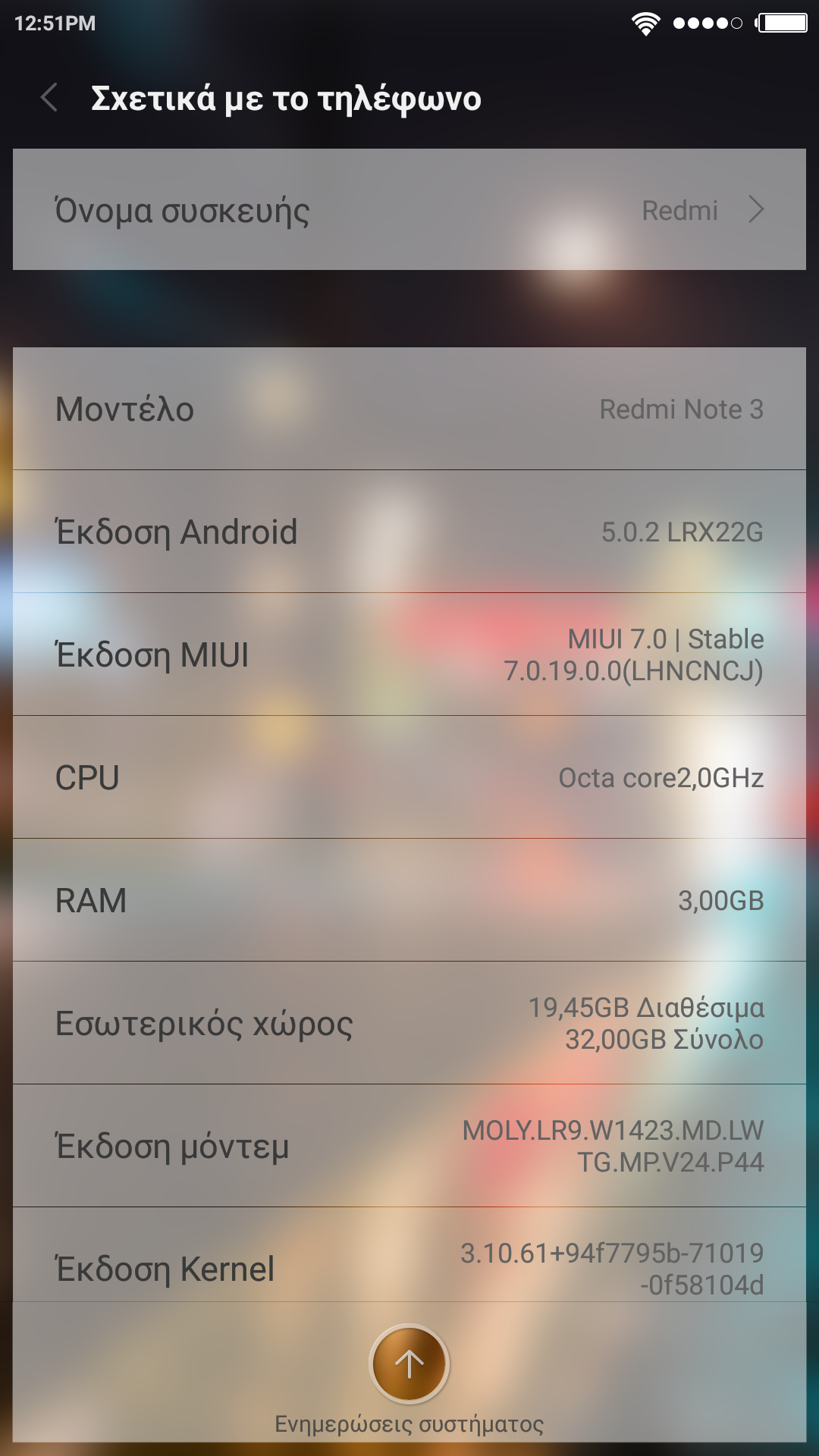The width and height of the screenshot is (819, 1456).
Task: Tap the Ενημερώσεις συστήματος update button
Action: [x=409, y=1364]
